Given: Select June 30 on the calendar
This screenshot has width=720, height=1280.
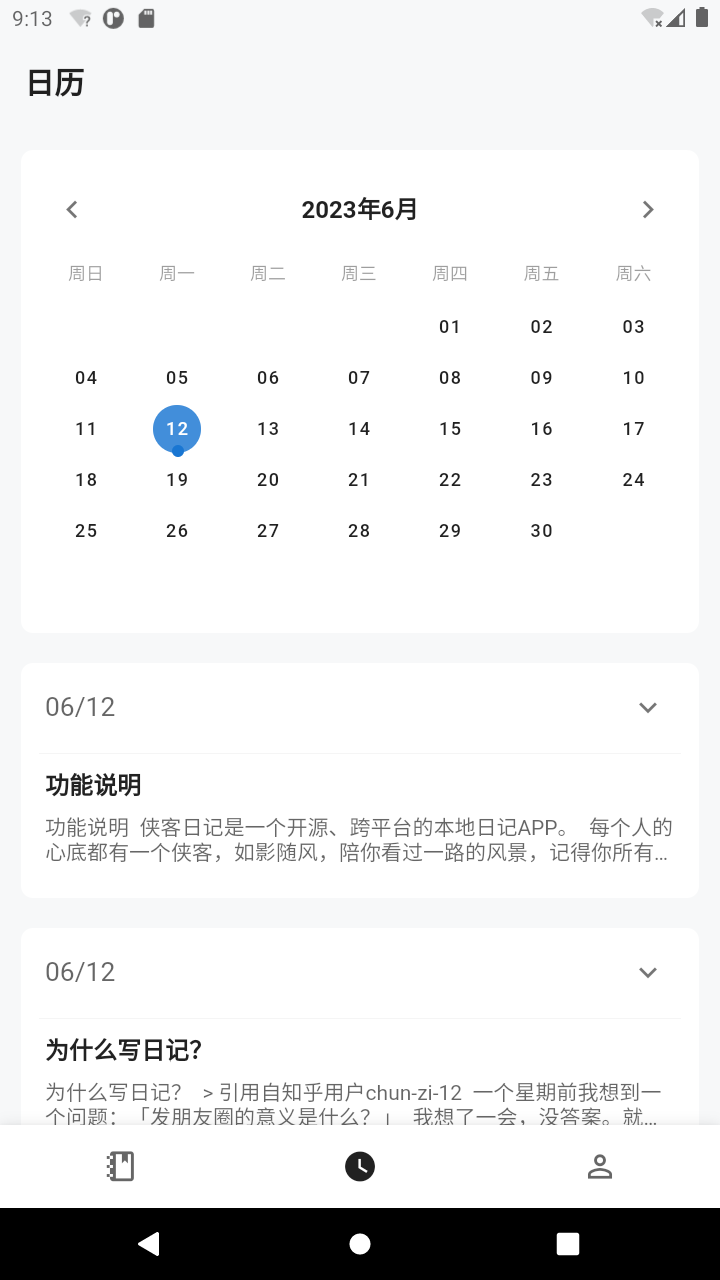Looking at the screenshot, I should [x=541, y=530].
